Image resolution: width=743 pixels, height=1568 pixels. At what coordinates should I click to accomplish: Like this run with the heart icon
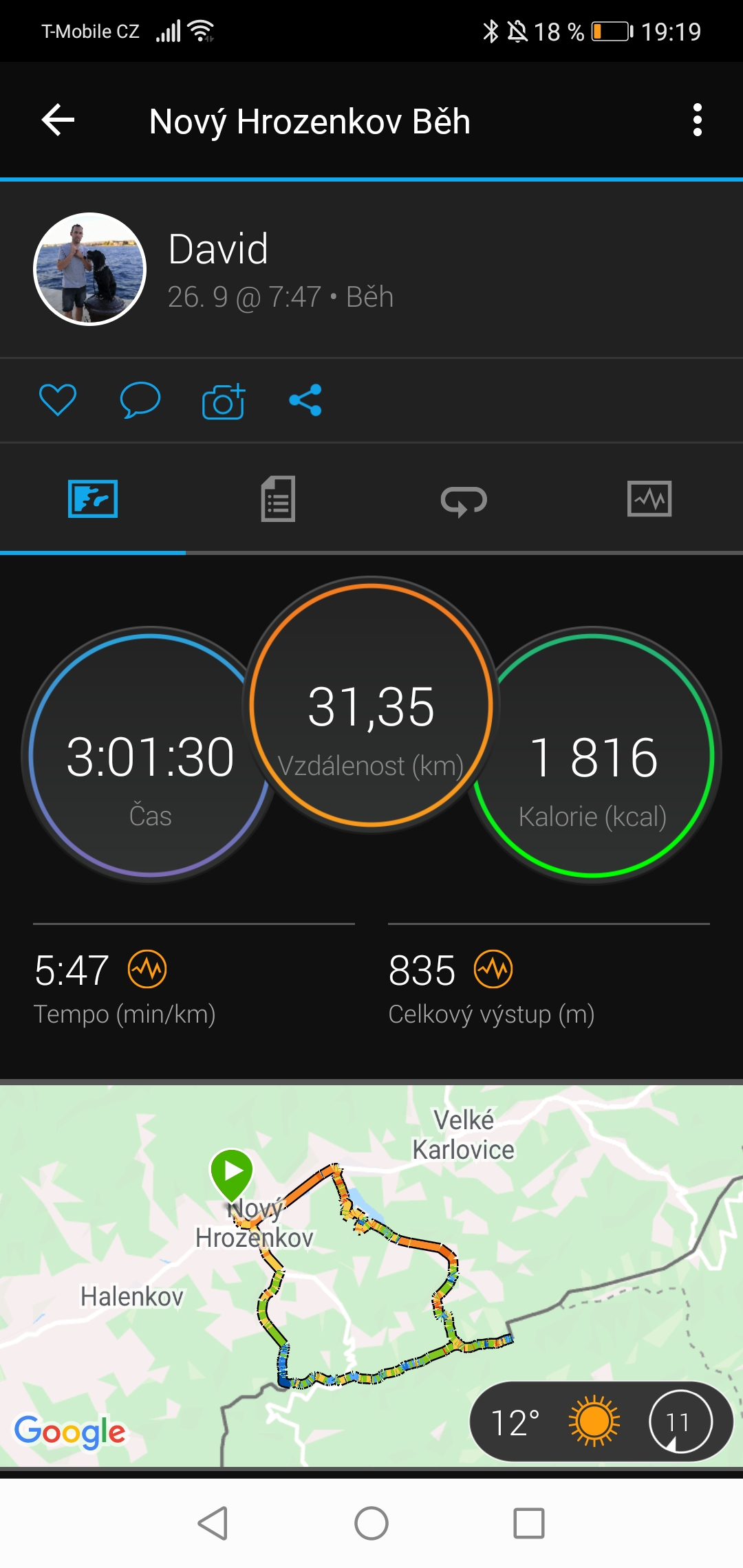(x=58, y=400)
